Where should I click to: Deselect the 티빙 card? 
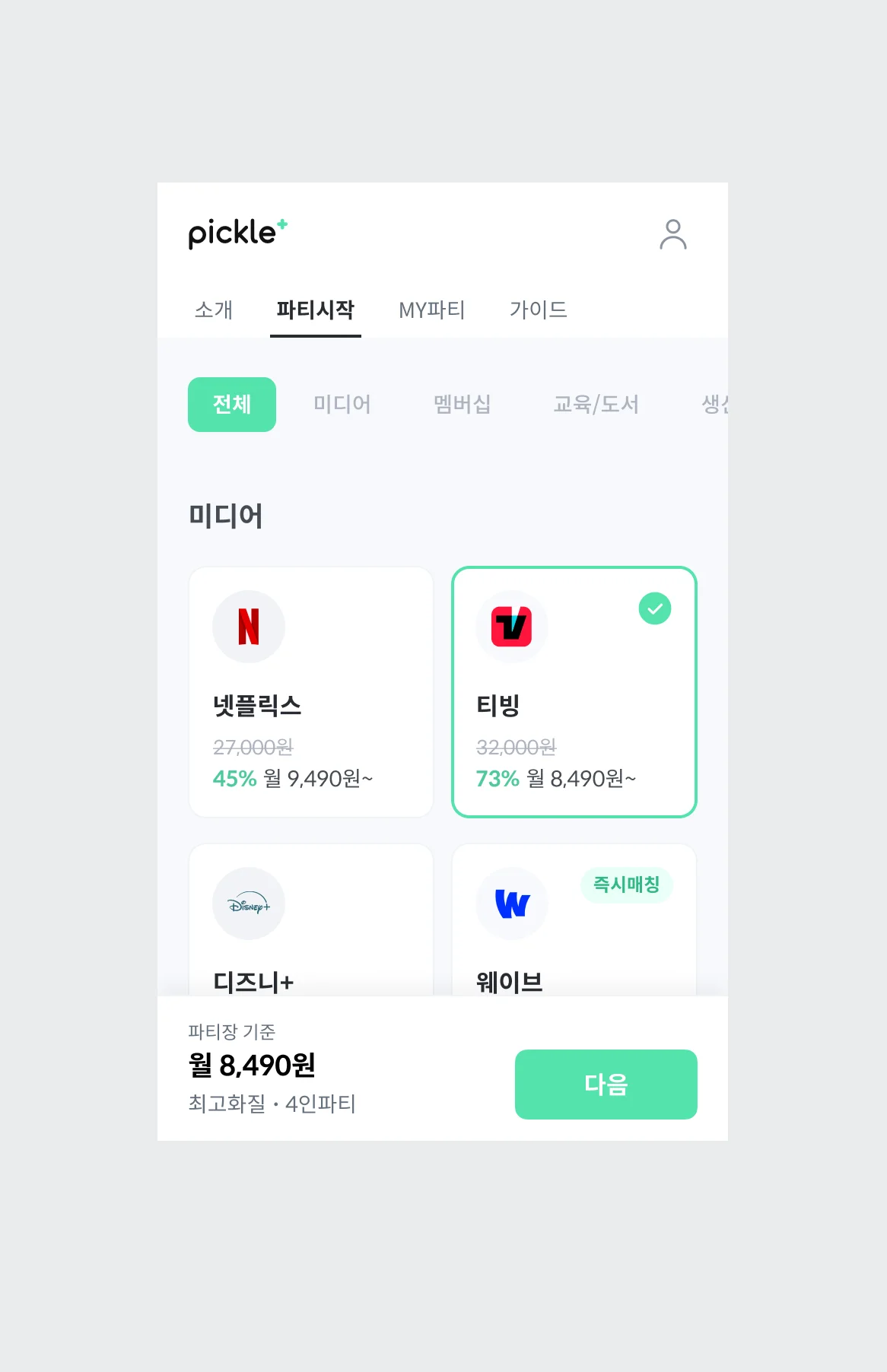point(574,692)
